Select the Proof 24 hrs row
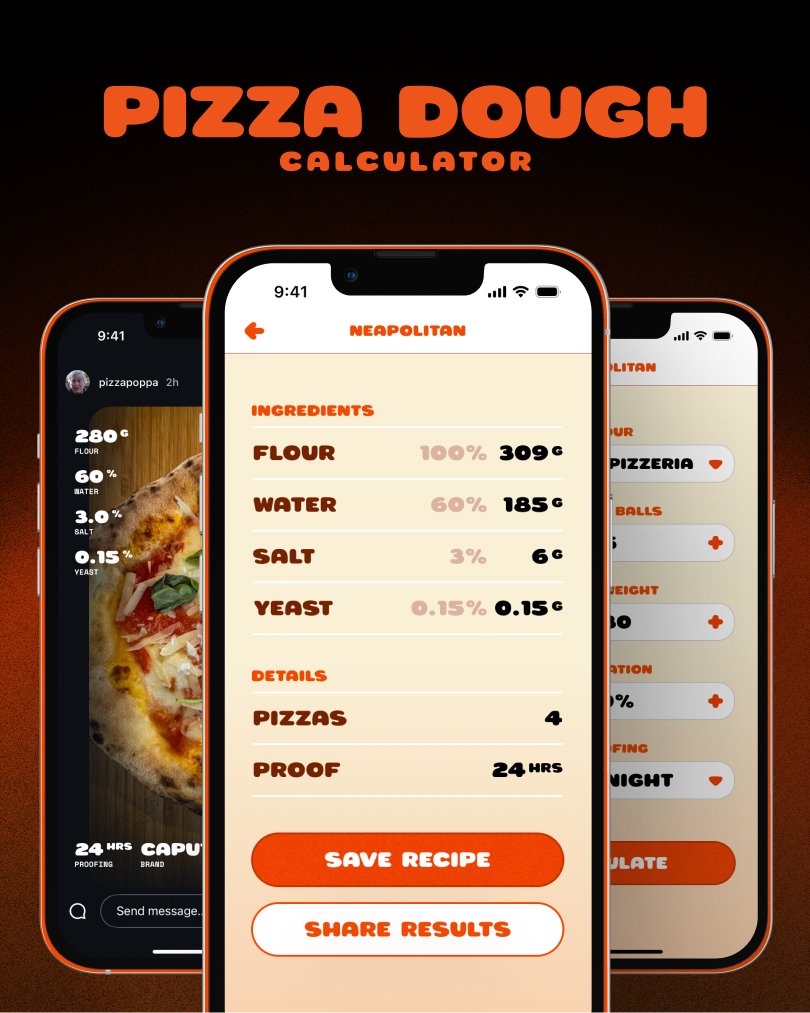The image size is (810, 1013). point(407,770)
